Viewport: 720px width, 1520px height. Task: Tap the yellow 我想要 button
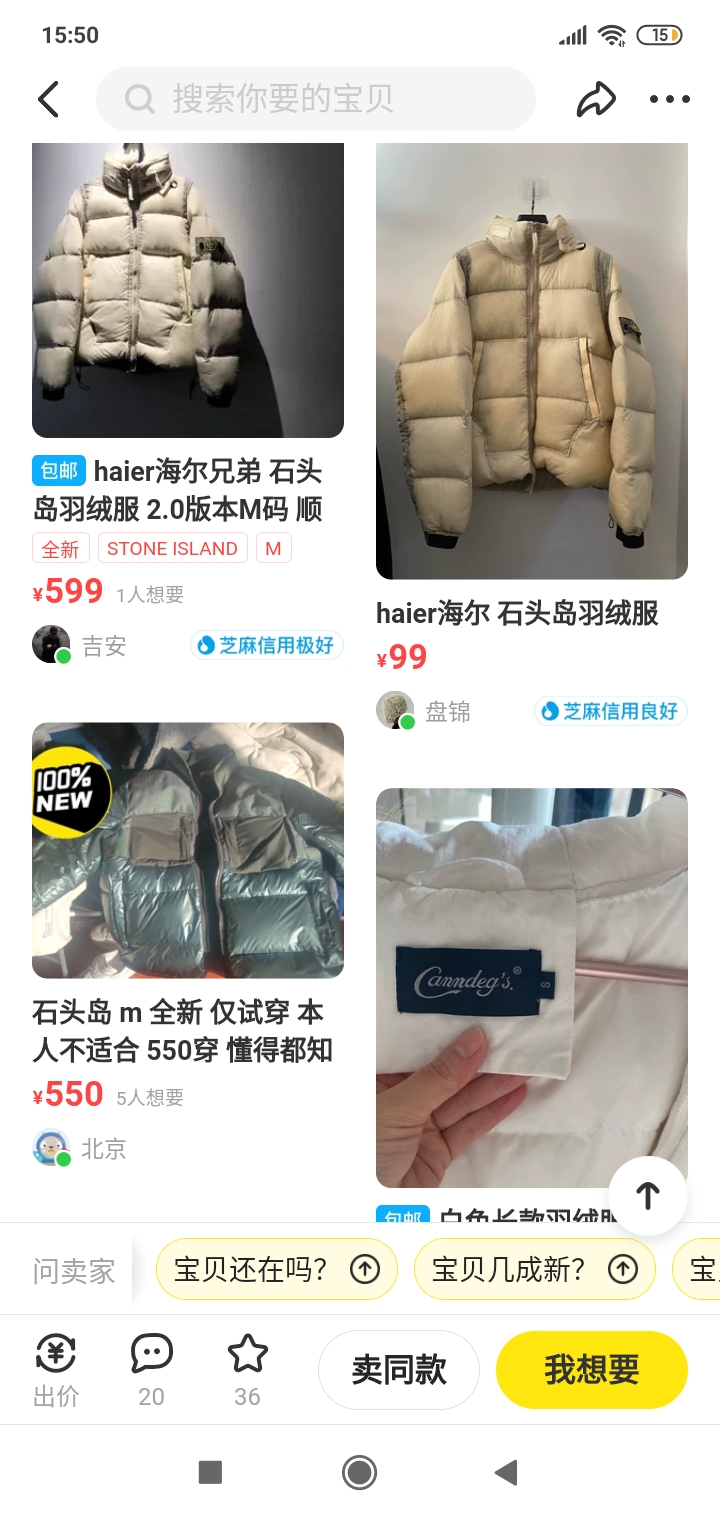click(x=591, y=1370)
